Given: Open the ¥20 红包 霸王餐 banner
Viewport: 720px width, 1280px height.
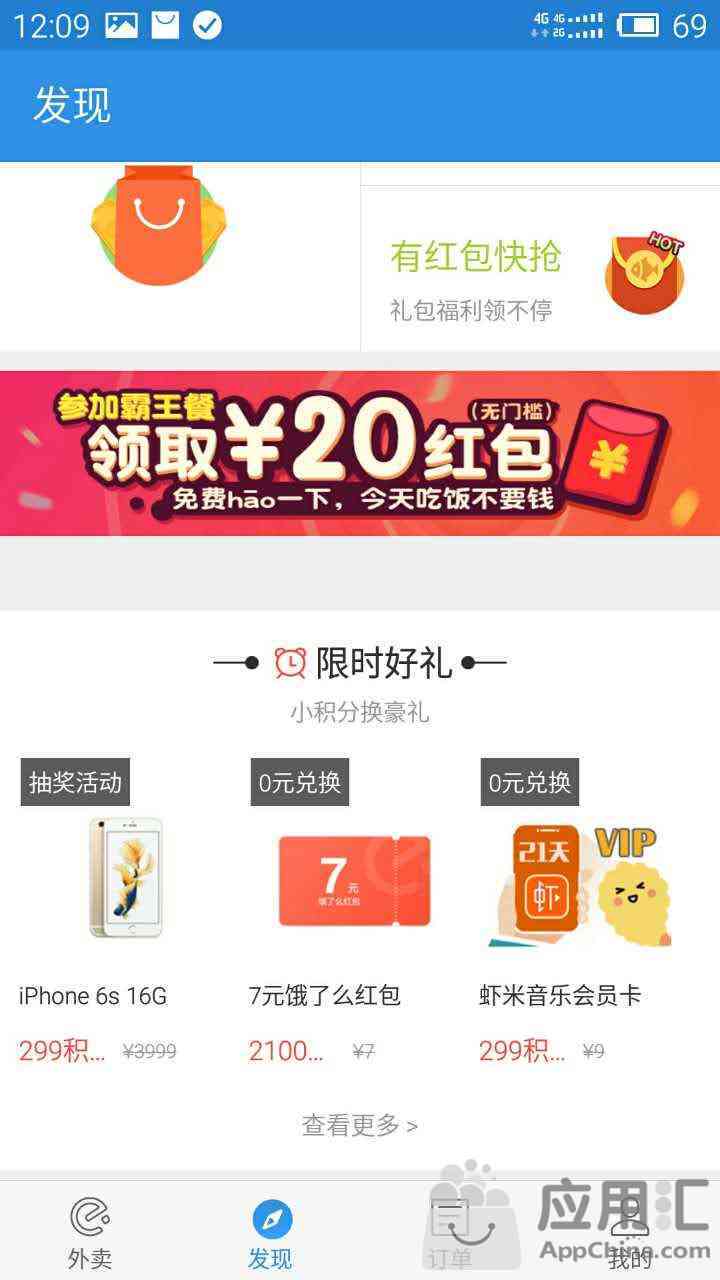Looking at the screenshot, I should 360,453.
